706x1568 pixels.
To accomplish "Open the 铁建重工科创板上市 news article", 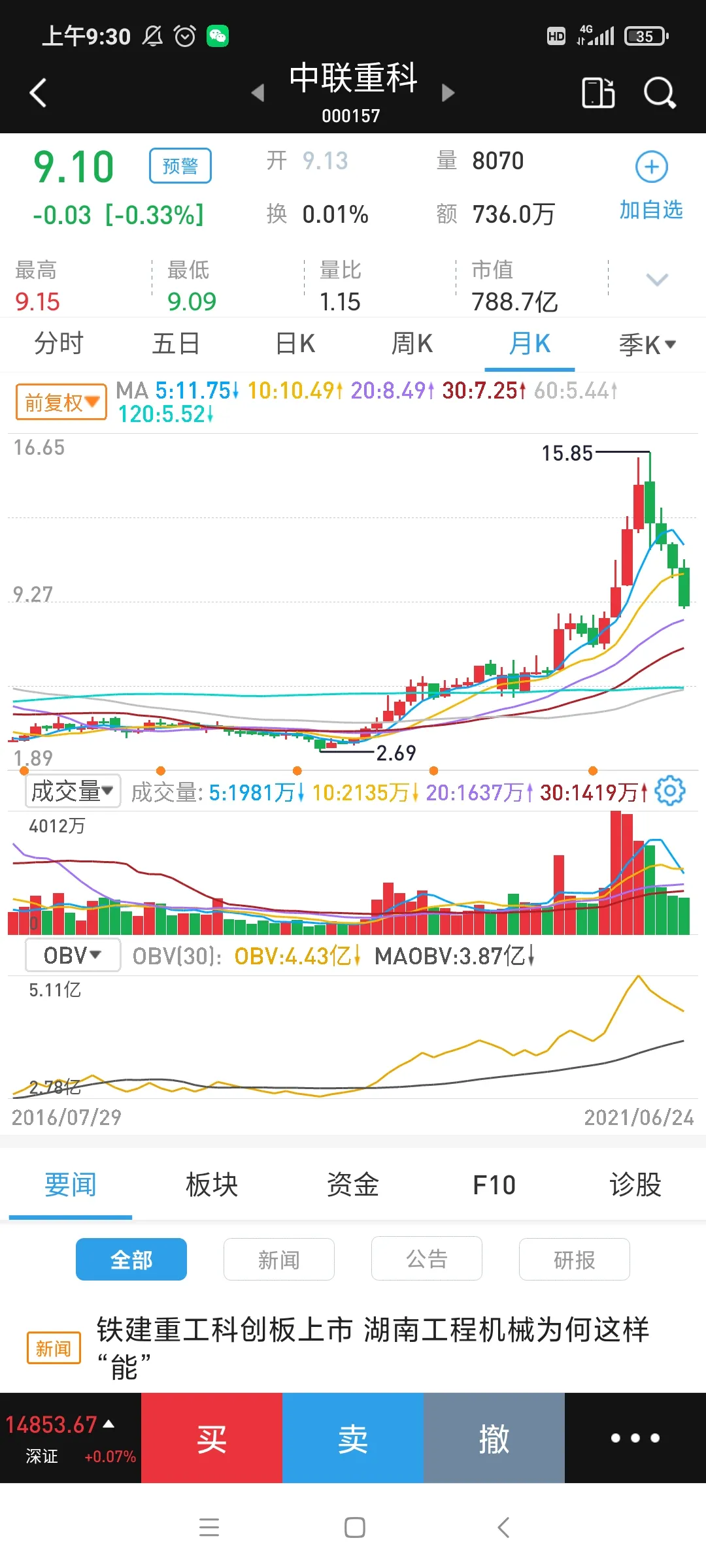I will click(373, 1347).
